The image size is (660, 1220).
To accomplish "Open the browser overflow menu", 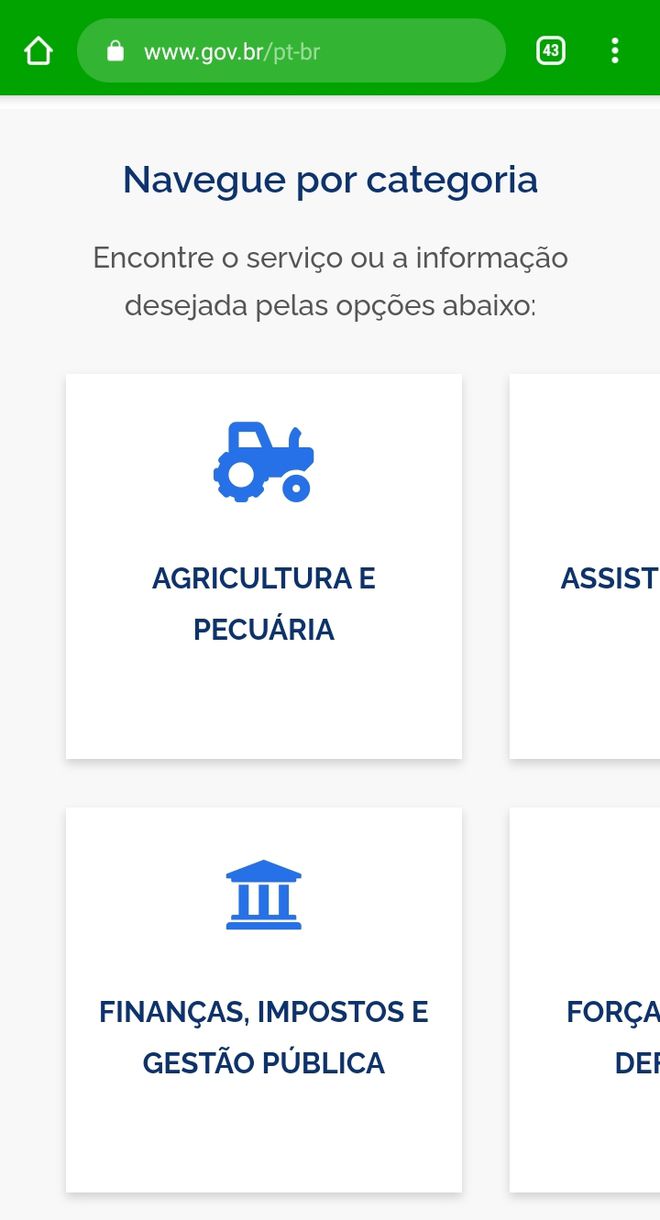I will (615, 51).
